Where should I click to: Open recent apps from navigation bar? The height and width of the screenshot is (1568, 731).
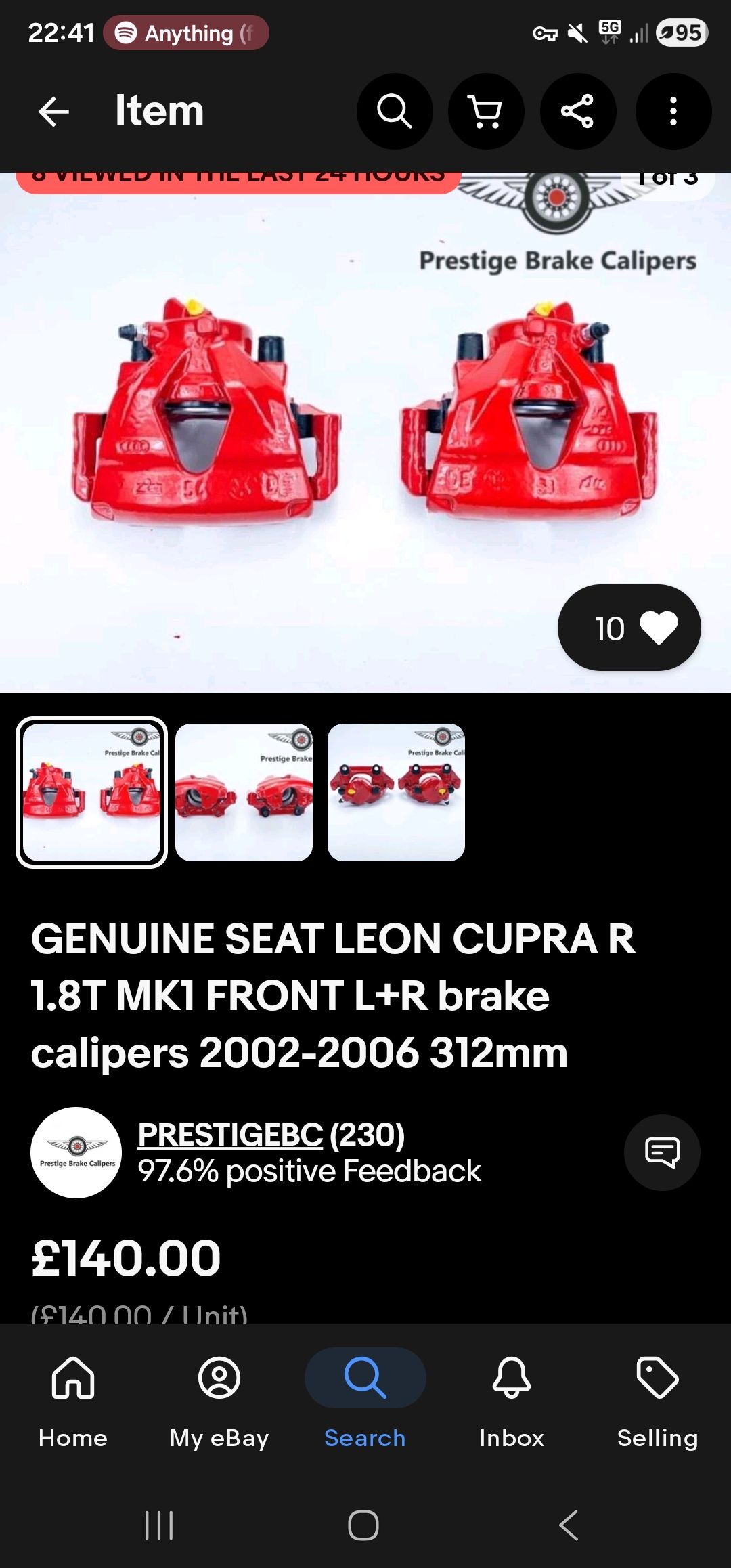coord(159,1525)
